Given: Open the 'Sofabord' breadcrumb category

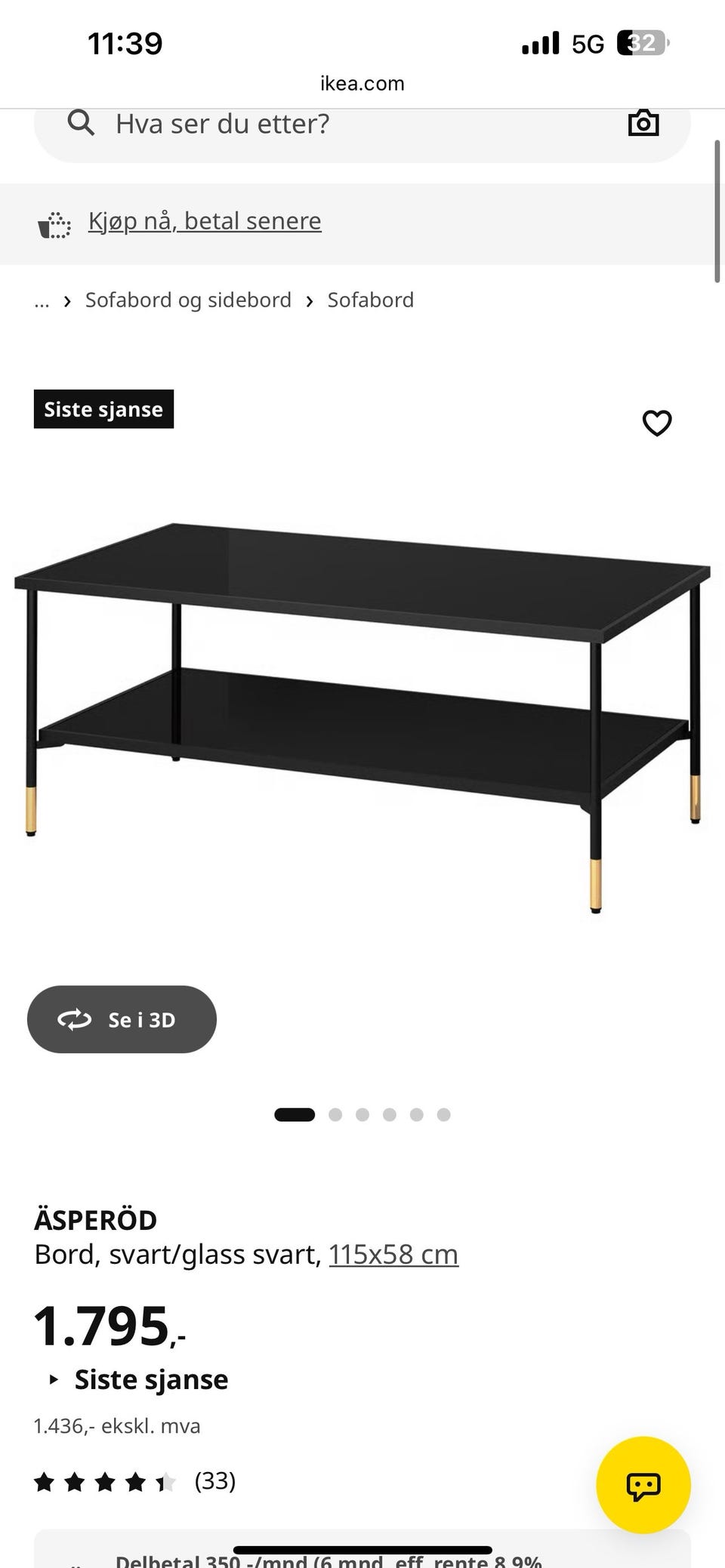Looking at the screenshot, I should click(370, 300).
